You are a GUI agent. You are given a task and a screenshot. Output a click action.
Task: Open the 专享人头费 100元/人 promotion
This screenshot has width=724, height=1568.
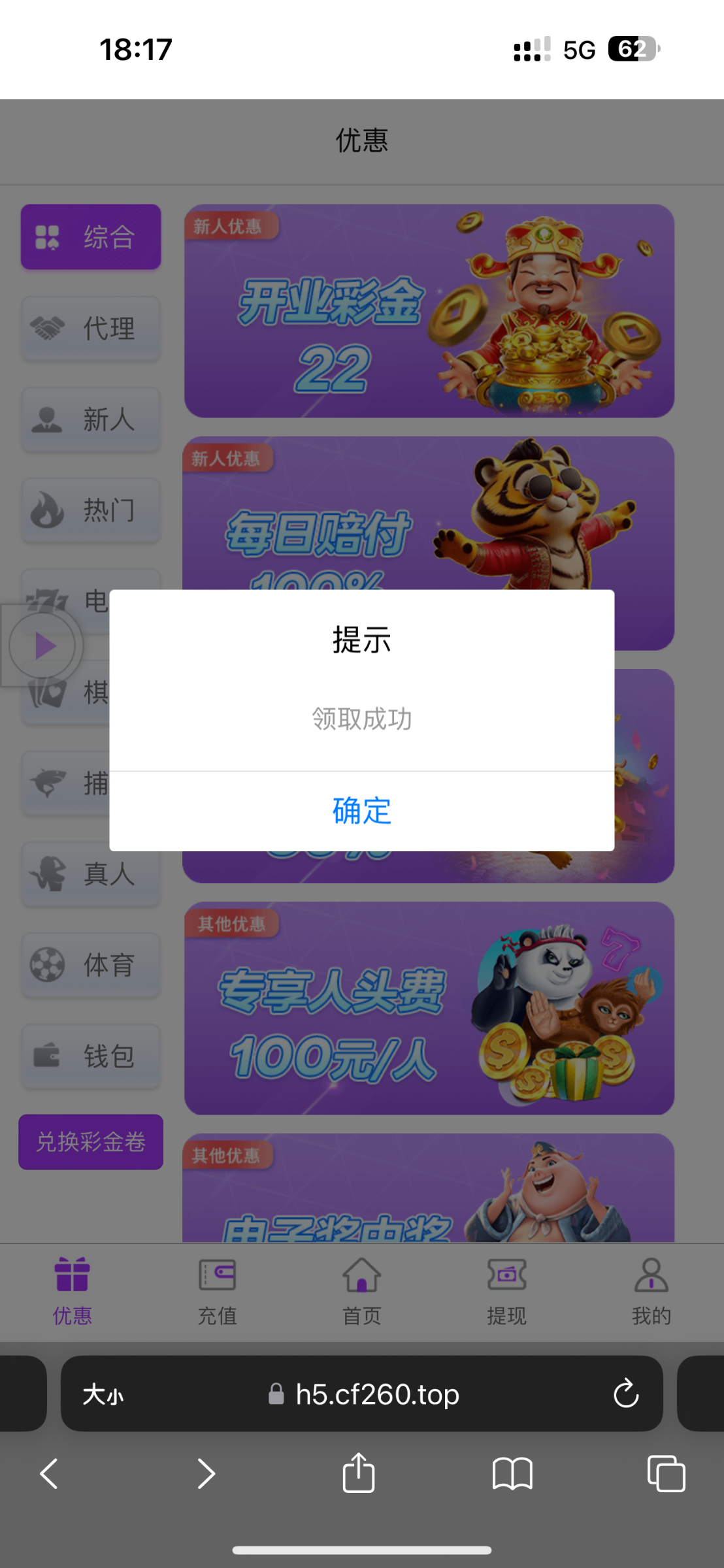[x=429, y=1008]
